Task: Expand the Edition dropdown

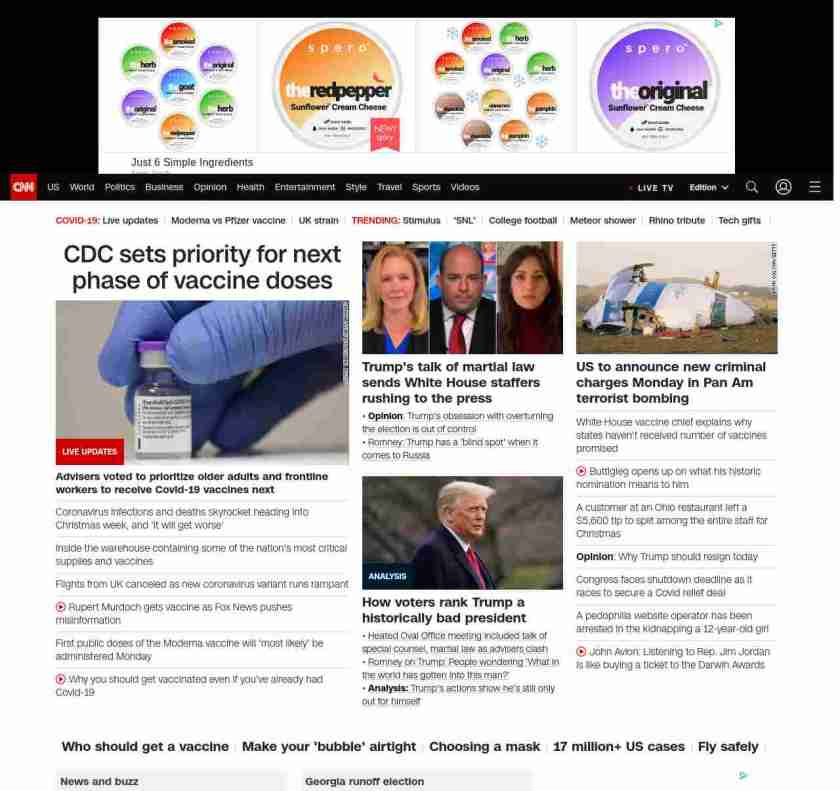Action: point(708,187)
